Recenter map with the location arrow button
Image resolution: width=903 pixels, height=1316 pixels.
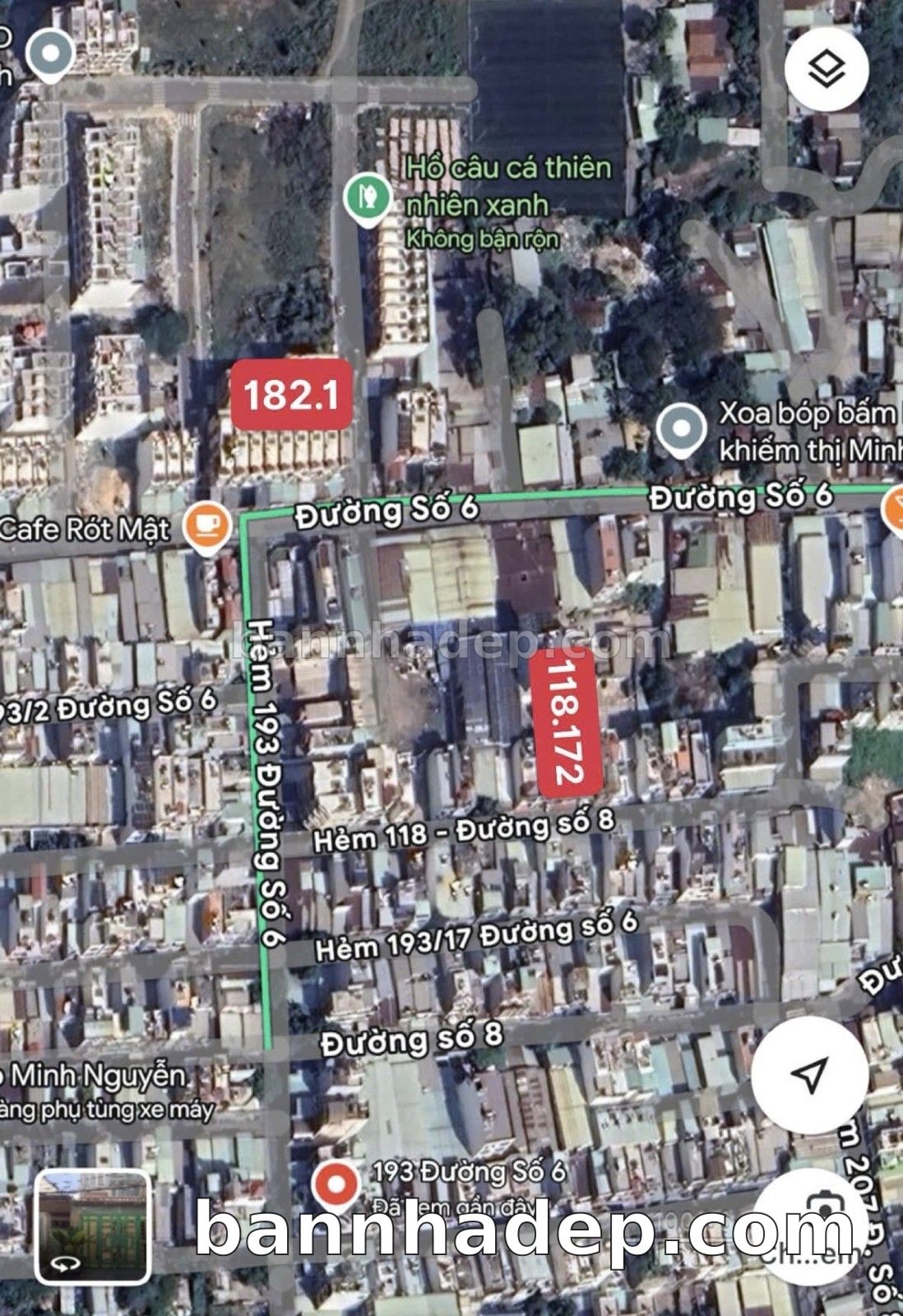[x=809, y=1075]
